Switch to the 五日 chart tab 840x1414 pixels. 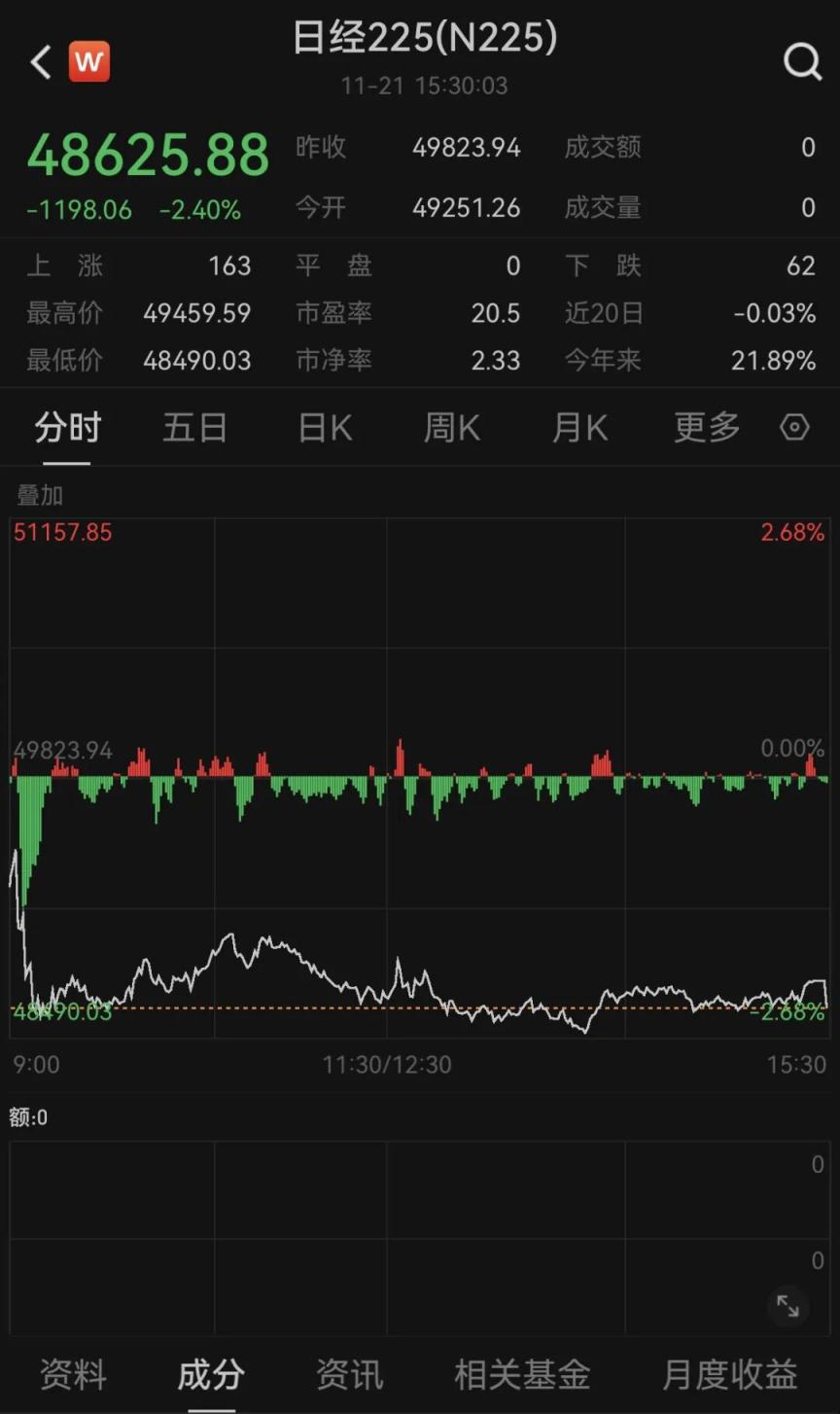coord(194,428)
